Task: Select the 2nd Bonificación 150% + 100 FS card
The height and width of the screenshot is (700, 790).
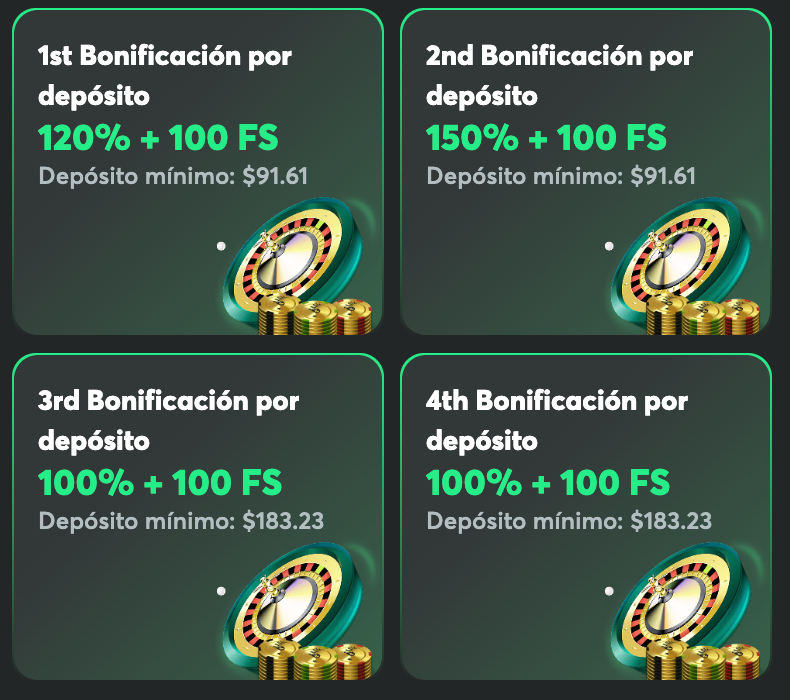Action: click(585, 171)
